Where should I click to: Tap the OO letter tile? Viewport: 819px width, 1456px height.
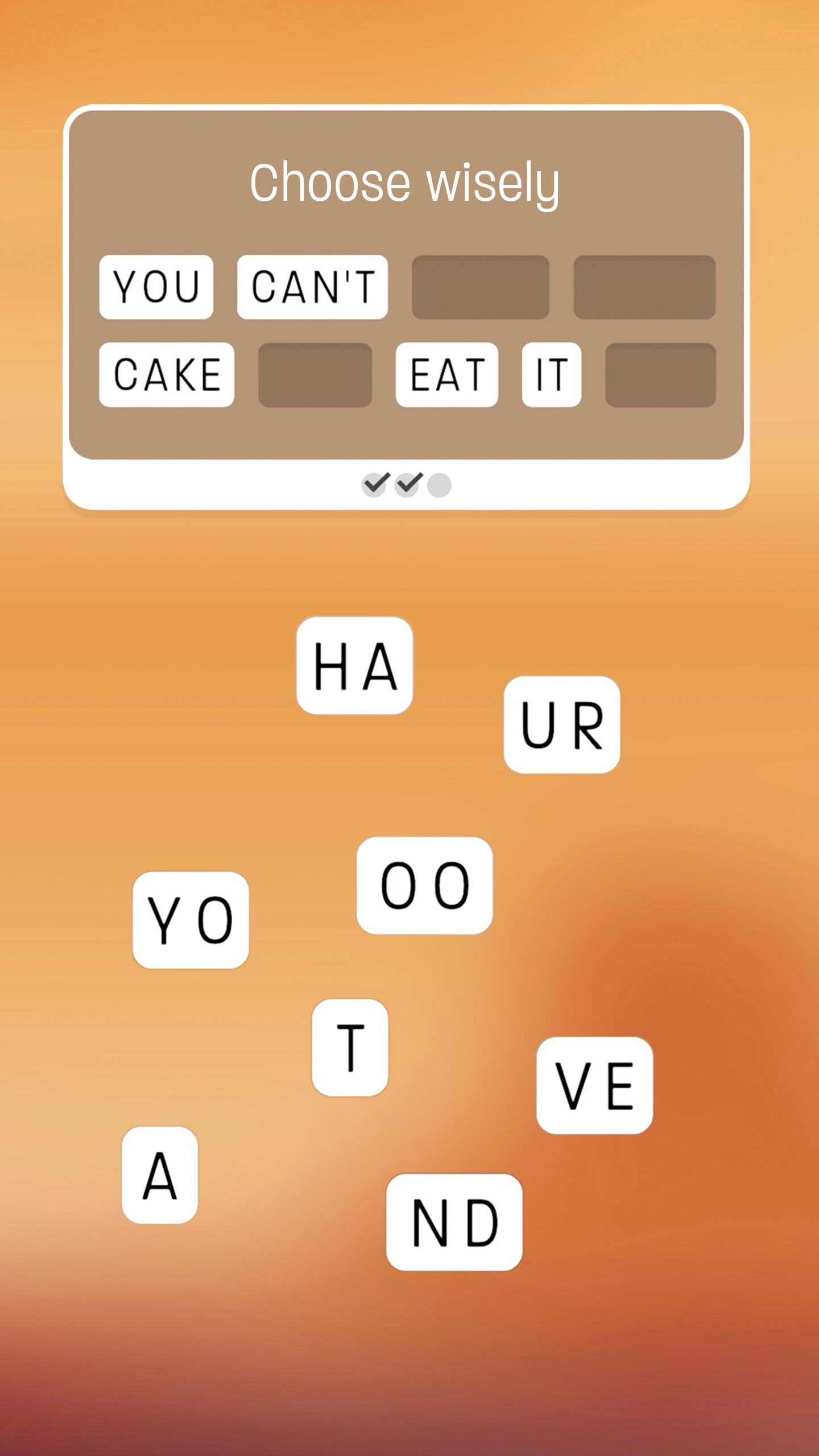tap(424, 886)
